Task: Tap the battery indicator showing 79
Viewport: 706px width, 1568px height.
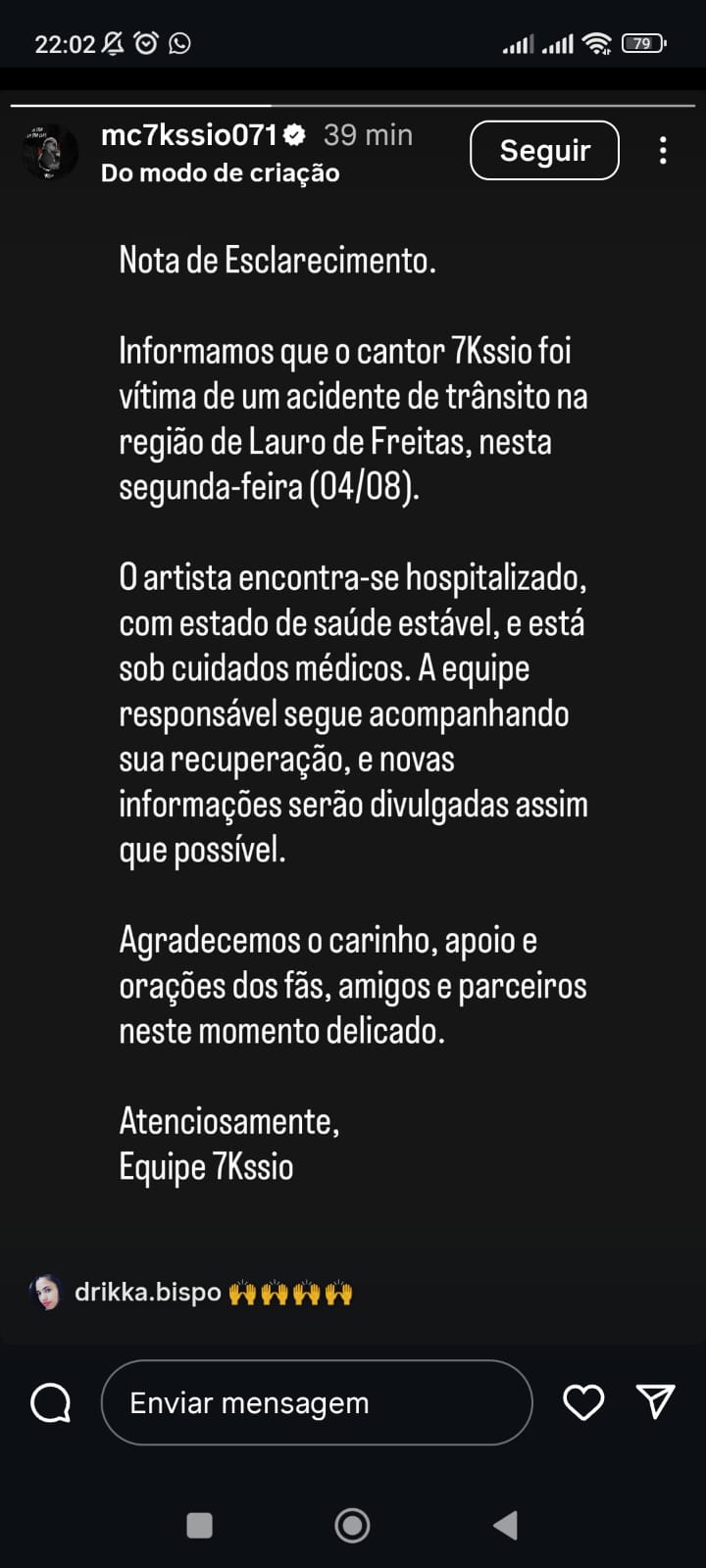Action: [x=642, y=42]
